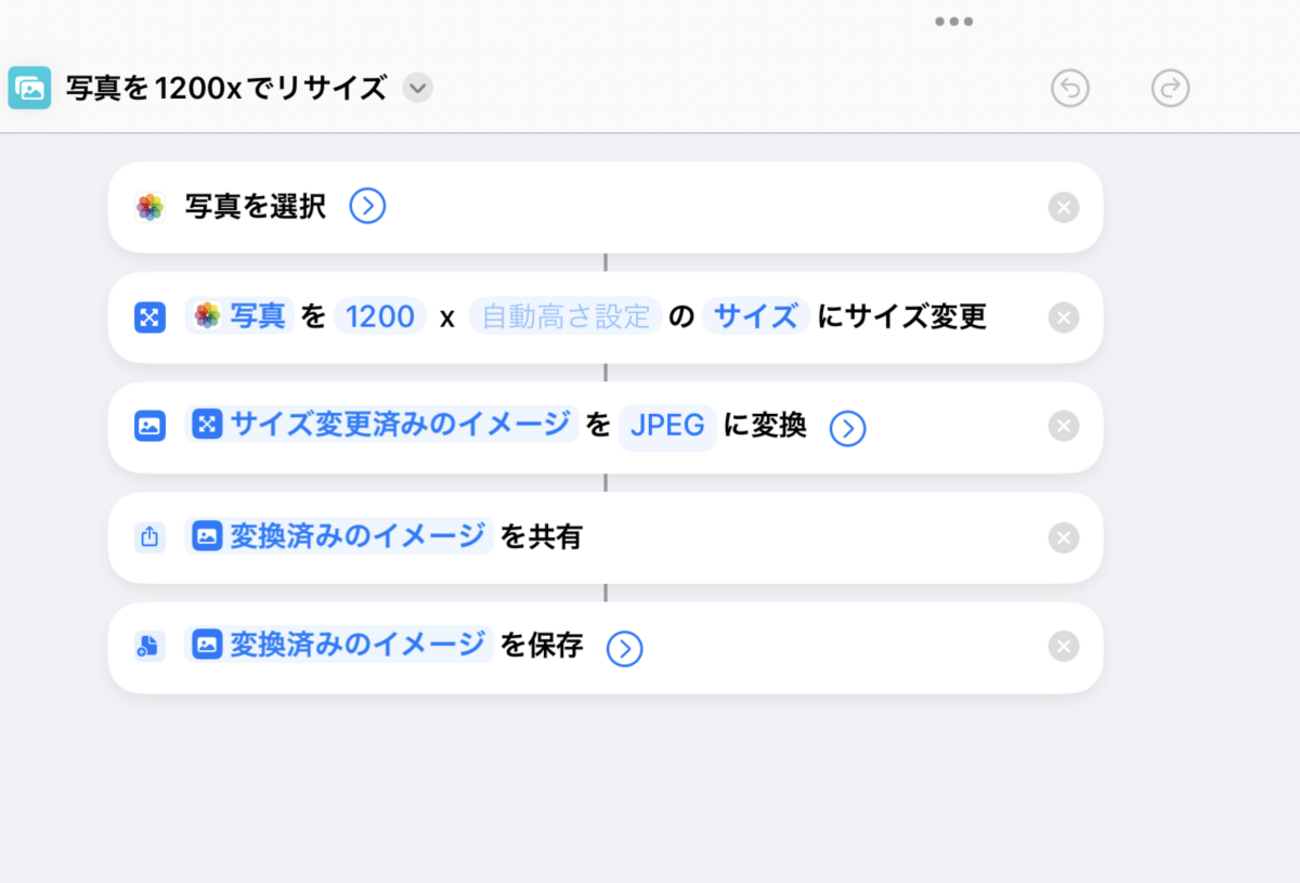Delete the を共有 share action

[1063, 538]
